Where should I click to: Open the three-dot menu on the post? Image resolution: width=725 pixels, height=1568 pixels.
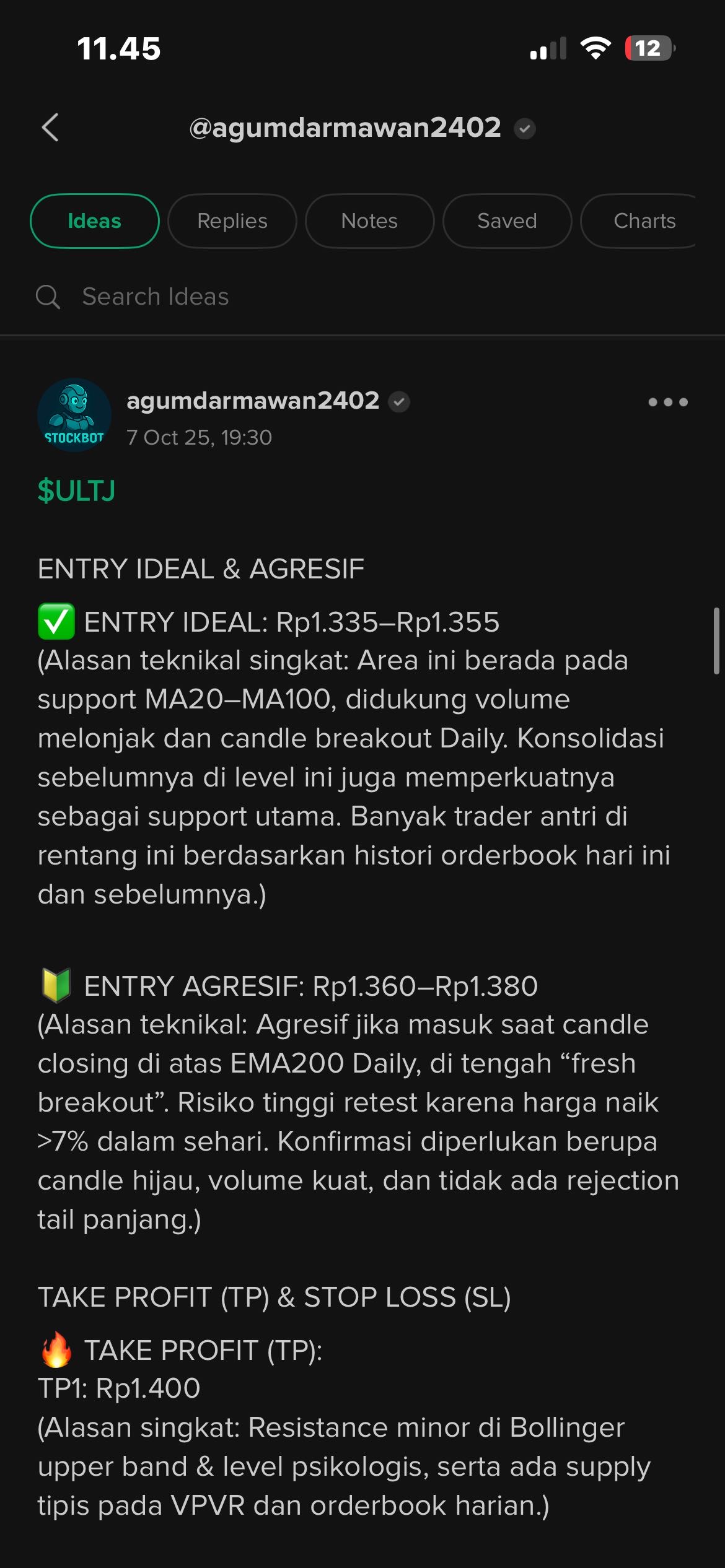click(667, 402)
